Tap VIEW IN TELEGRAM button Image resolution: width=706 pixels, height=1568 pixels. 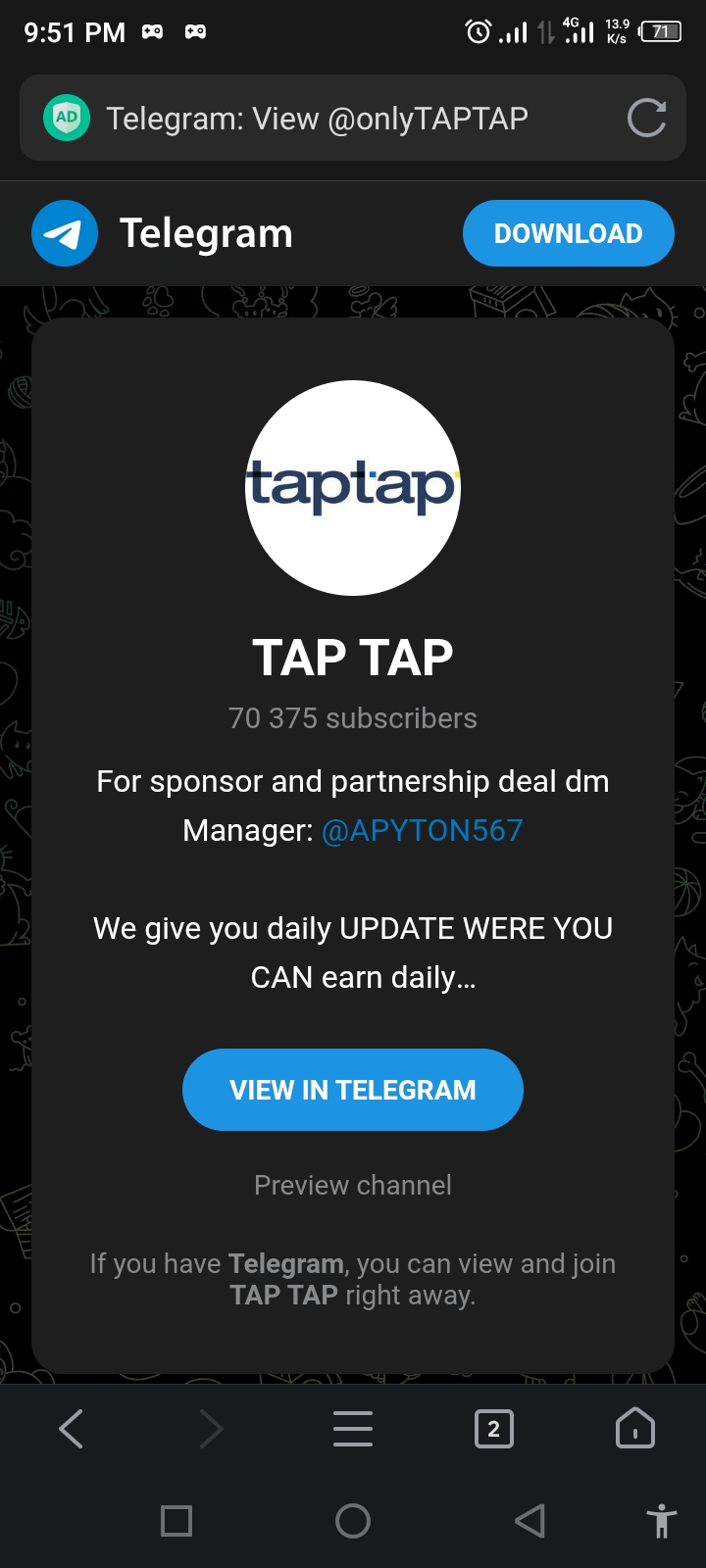(353, 1090)
